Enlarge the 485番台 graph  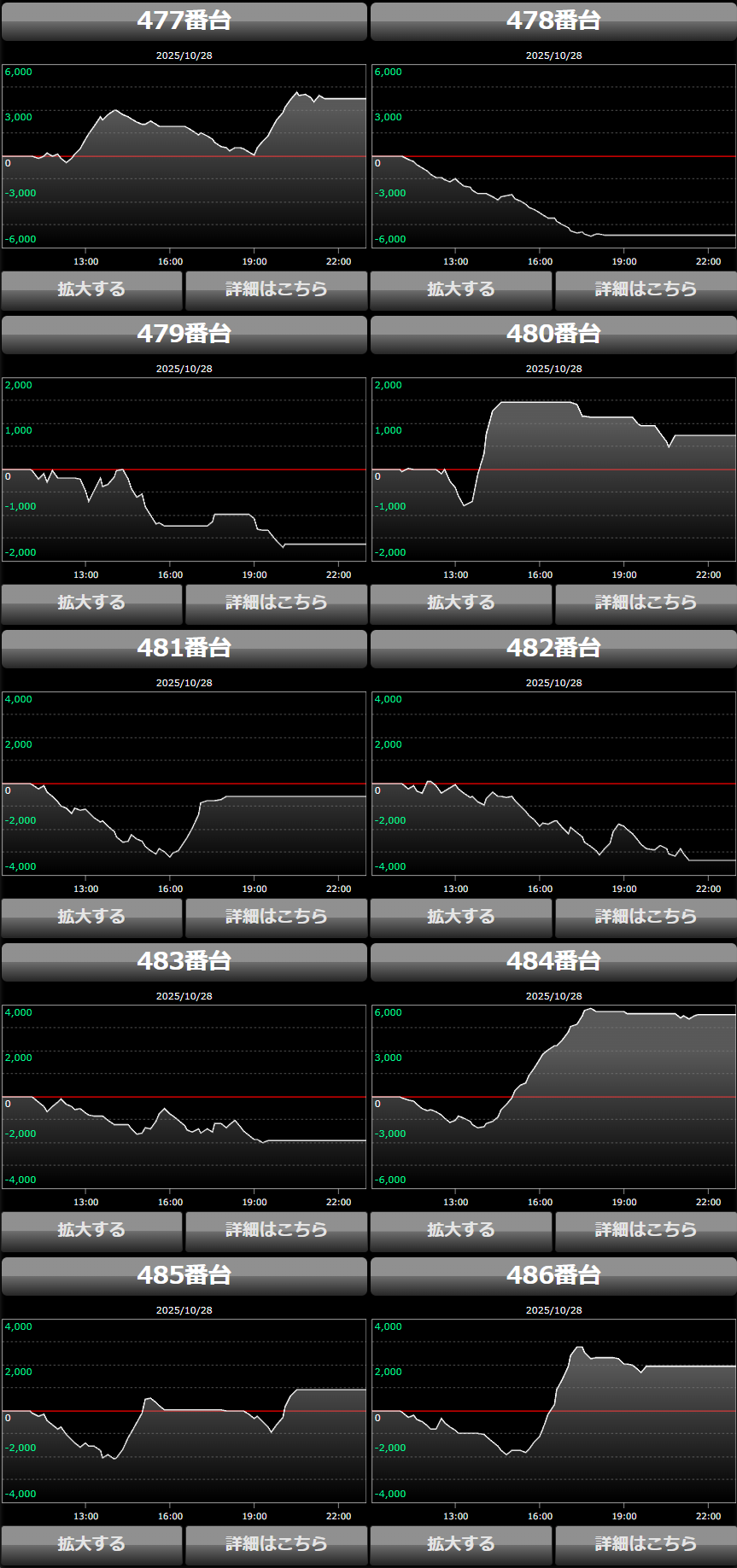[x=91, y=1544]
